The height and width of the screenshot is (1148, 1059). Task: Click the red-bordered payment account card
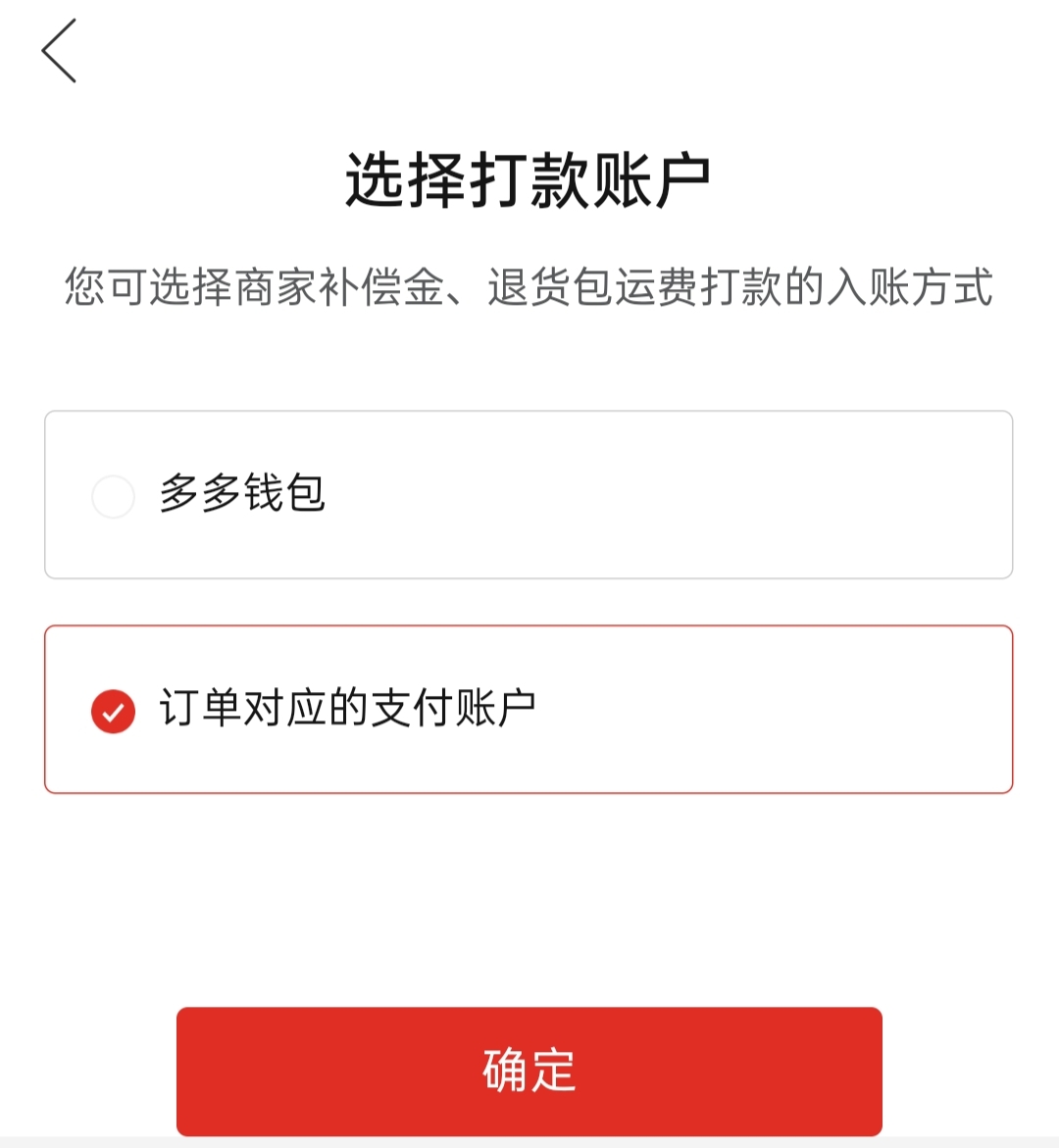coord(529,708)
